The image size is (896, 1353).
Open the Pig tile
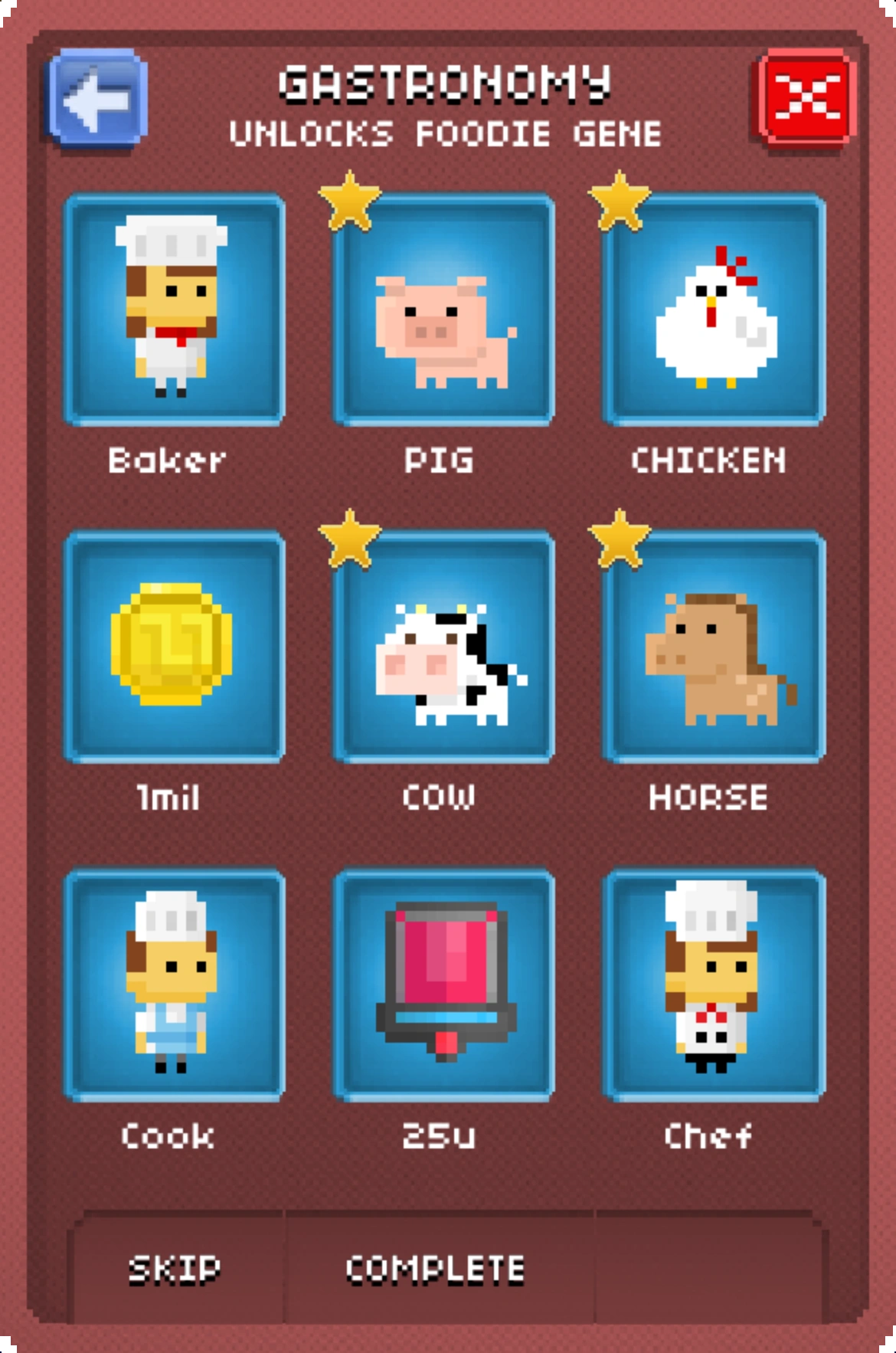[444, 310]
